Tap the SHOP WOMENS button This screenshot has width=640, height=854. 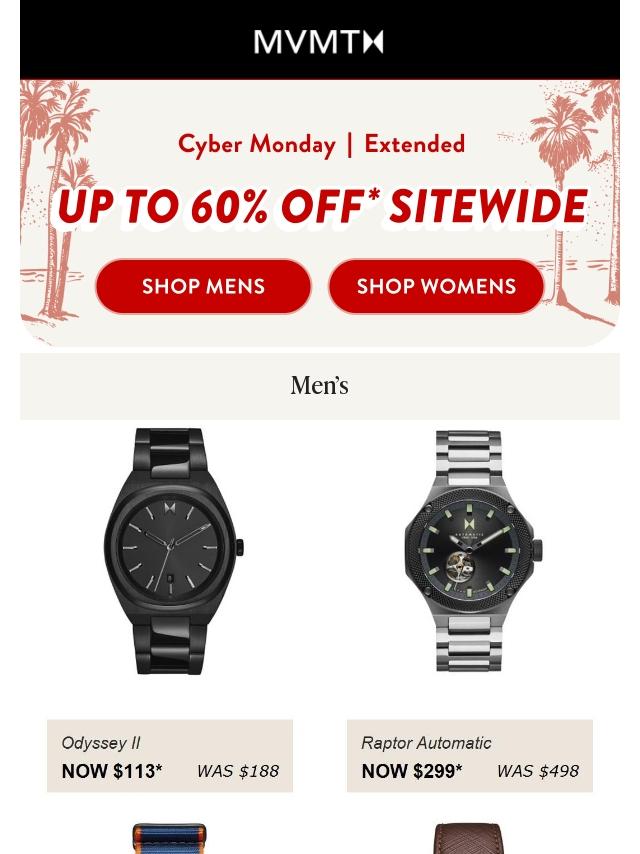[436, 286]
